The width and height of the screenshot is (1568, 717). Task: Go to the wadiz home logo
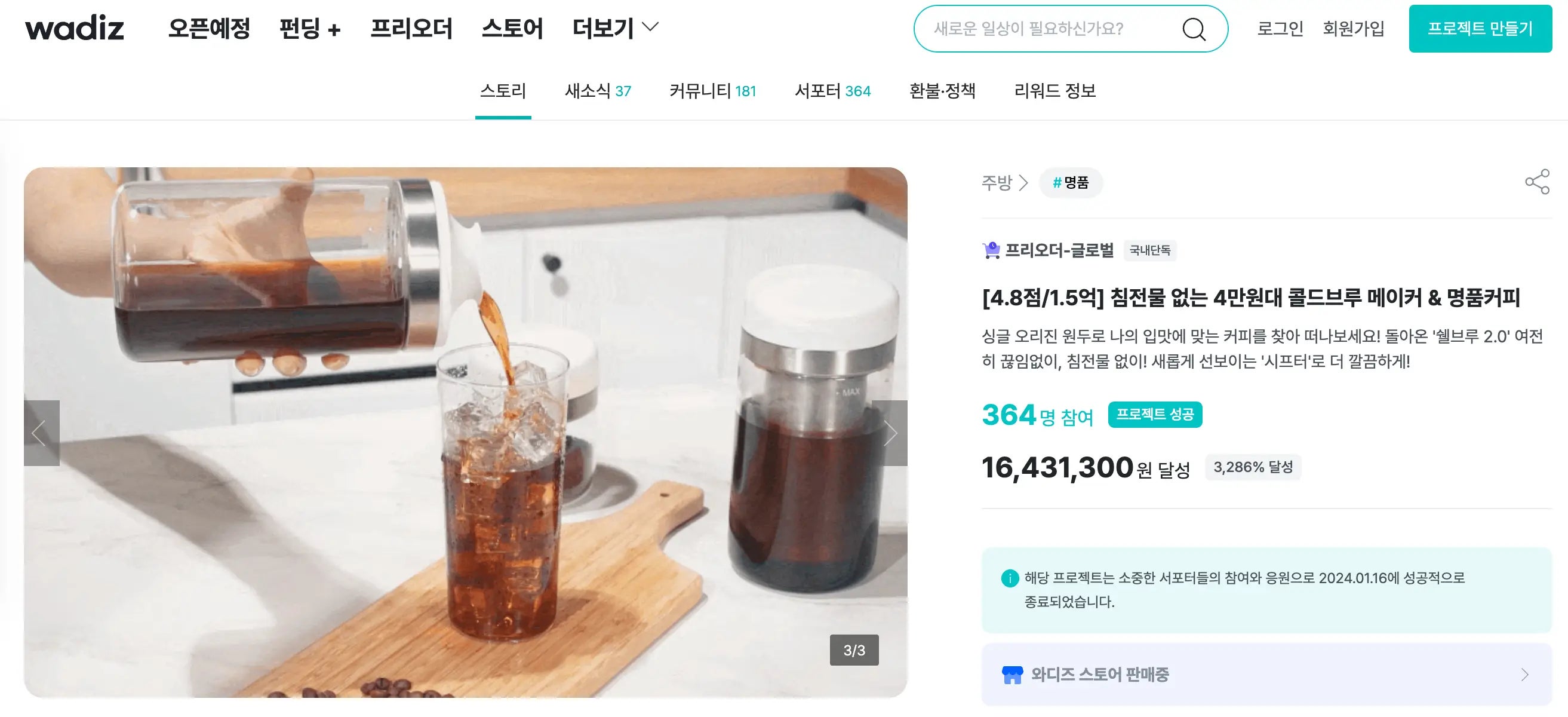[x=74, y=28]
